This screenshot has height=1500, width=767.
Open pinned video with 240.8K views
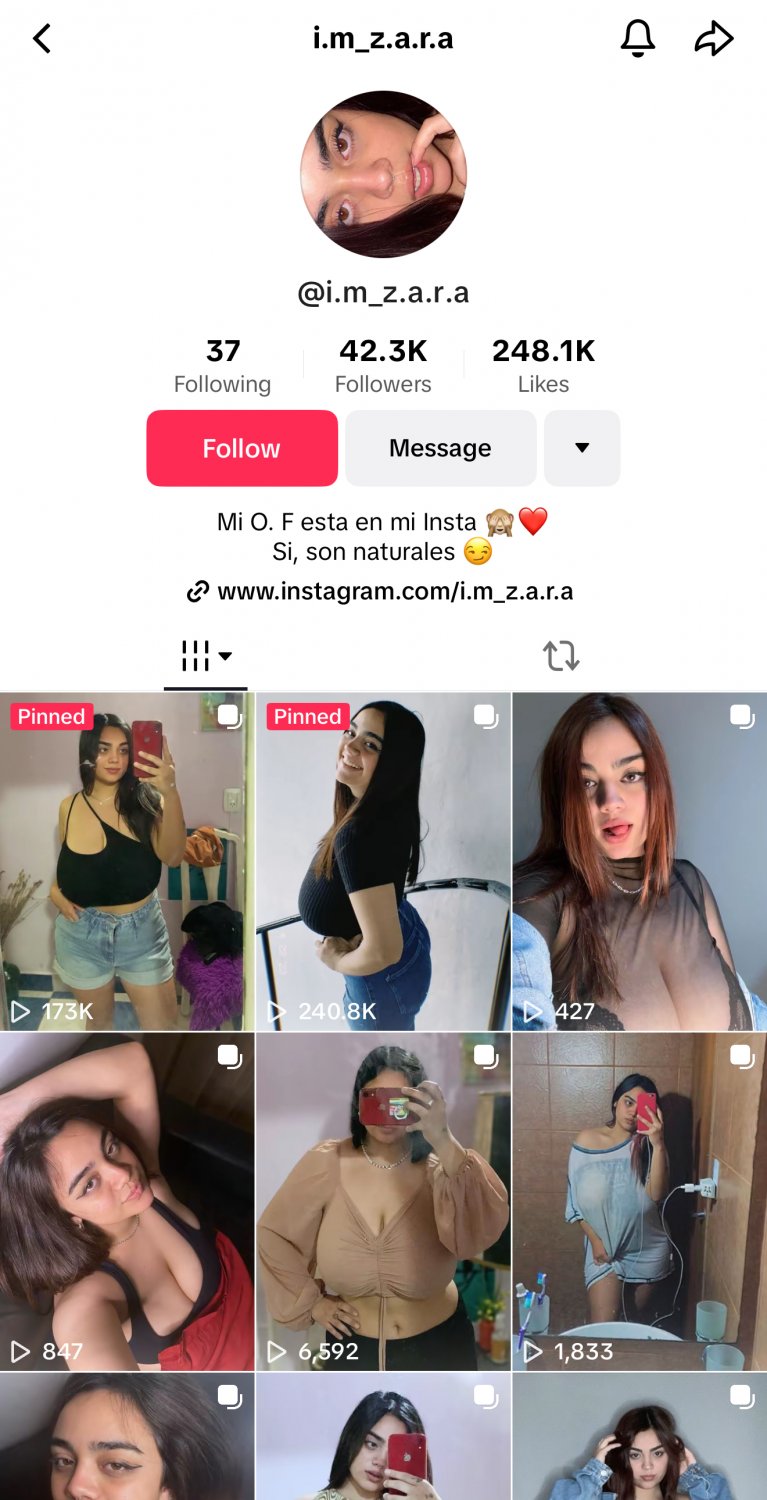383,861
